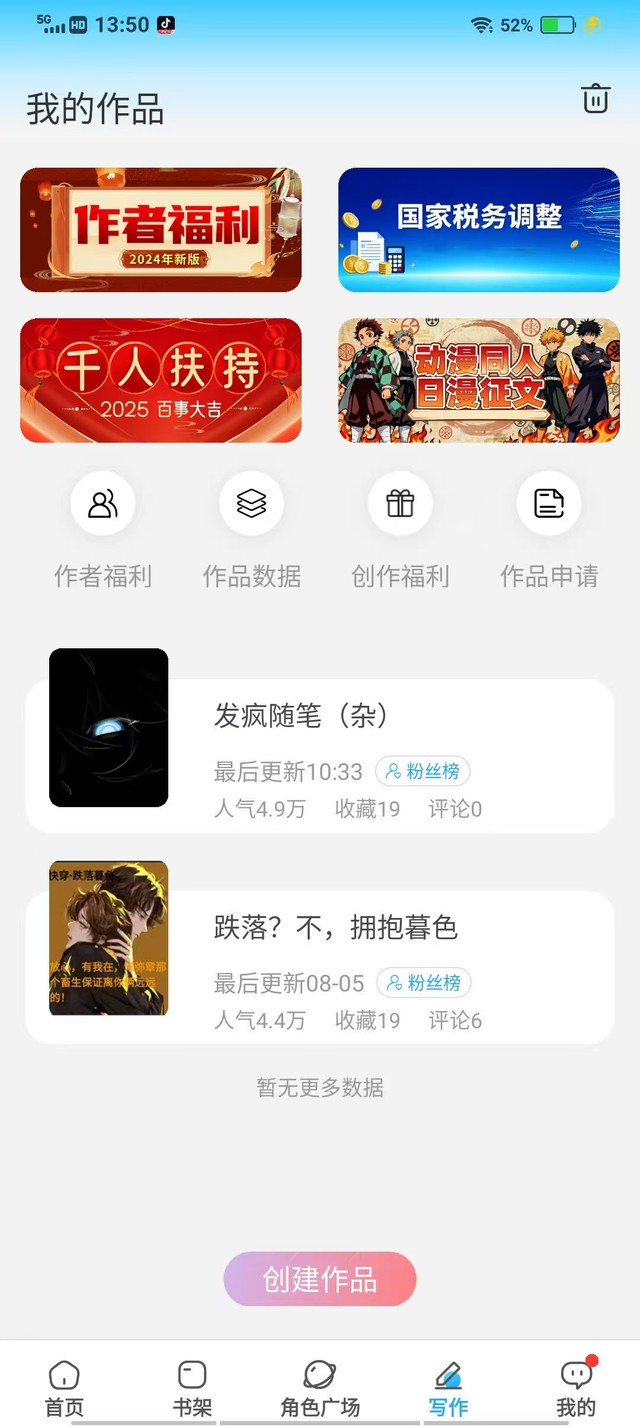640x1427 pixels.
Task: Open the trash bin icon
Action: pyautogui.click(x=595, y=99)
